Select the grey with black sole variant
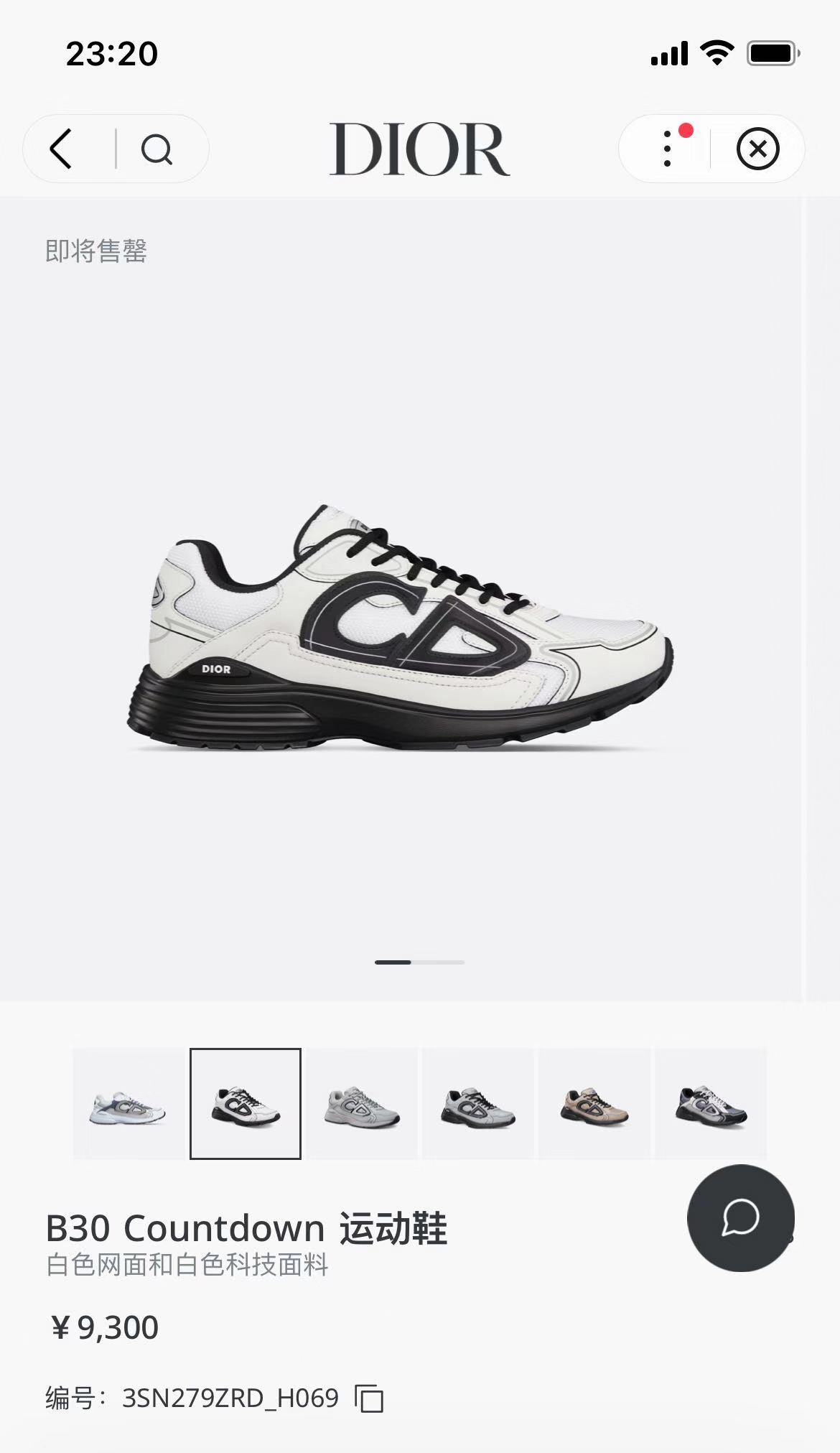840x1453 pixels. click(478, 1104)
